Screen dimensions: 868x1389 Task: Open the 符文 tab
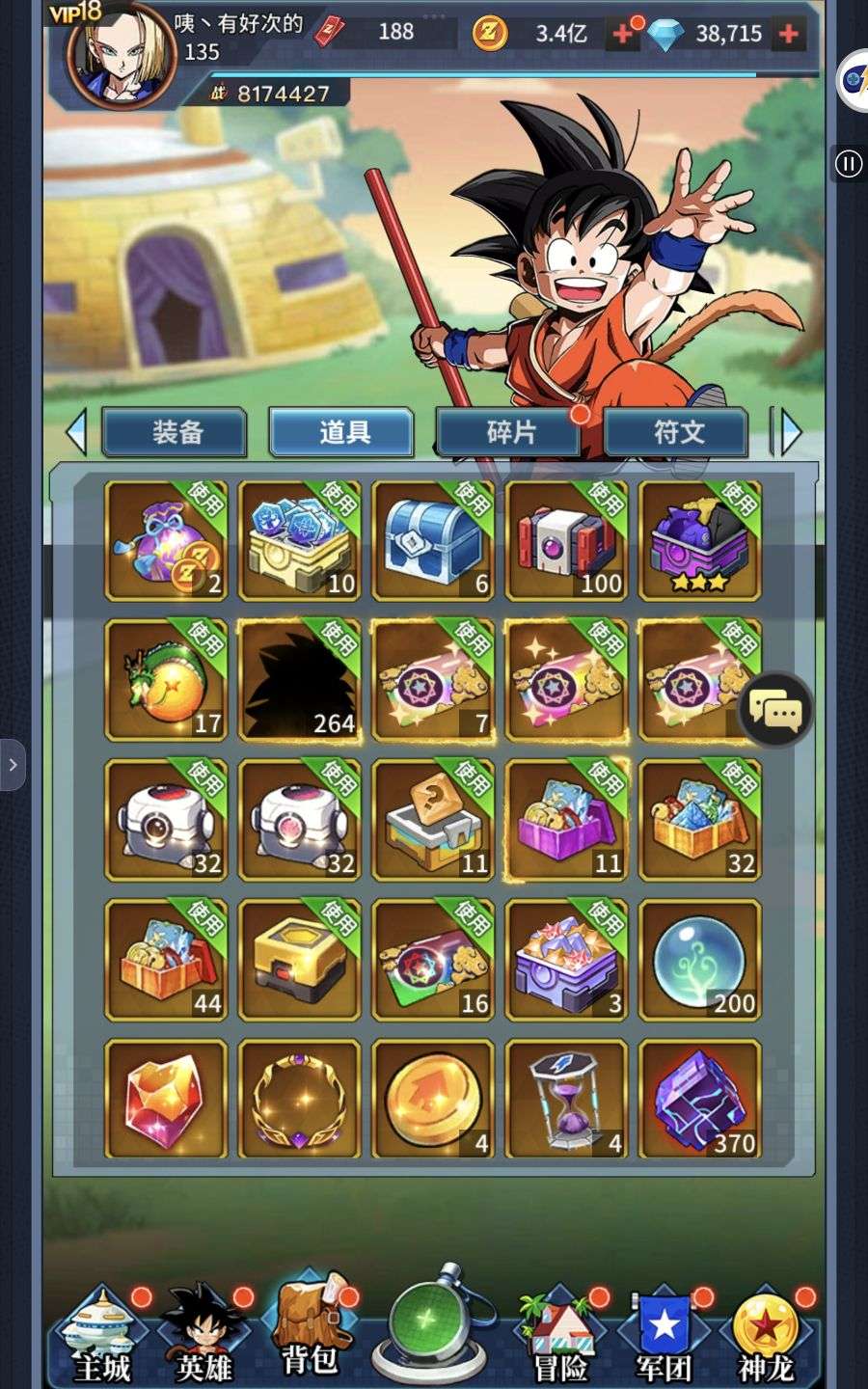[678, 432]
